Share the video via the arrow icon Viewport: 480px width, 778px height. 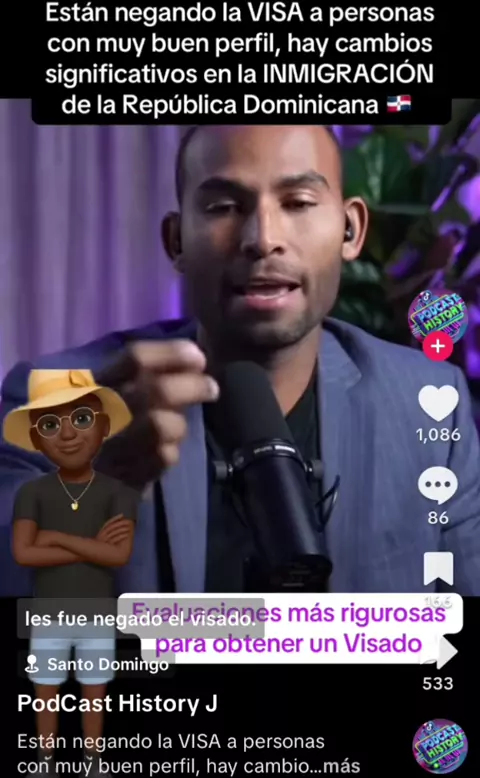click(443, 653)
